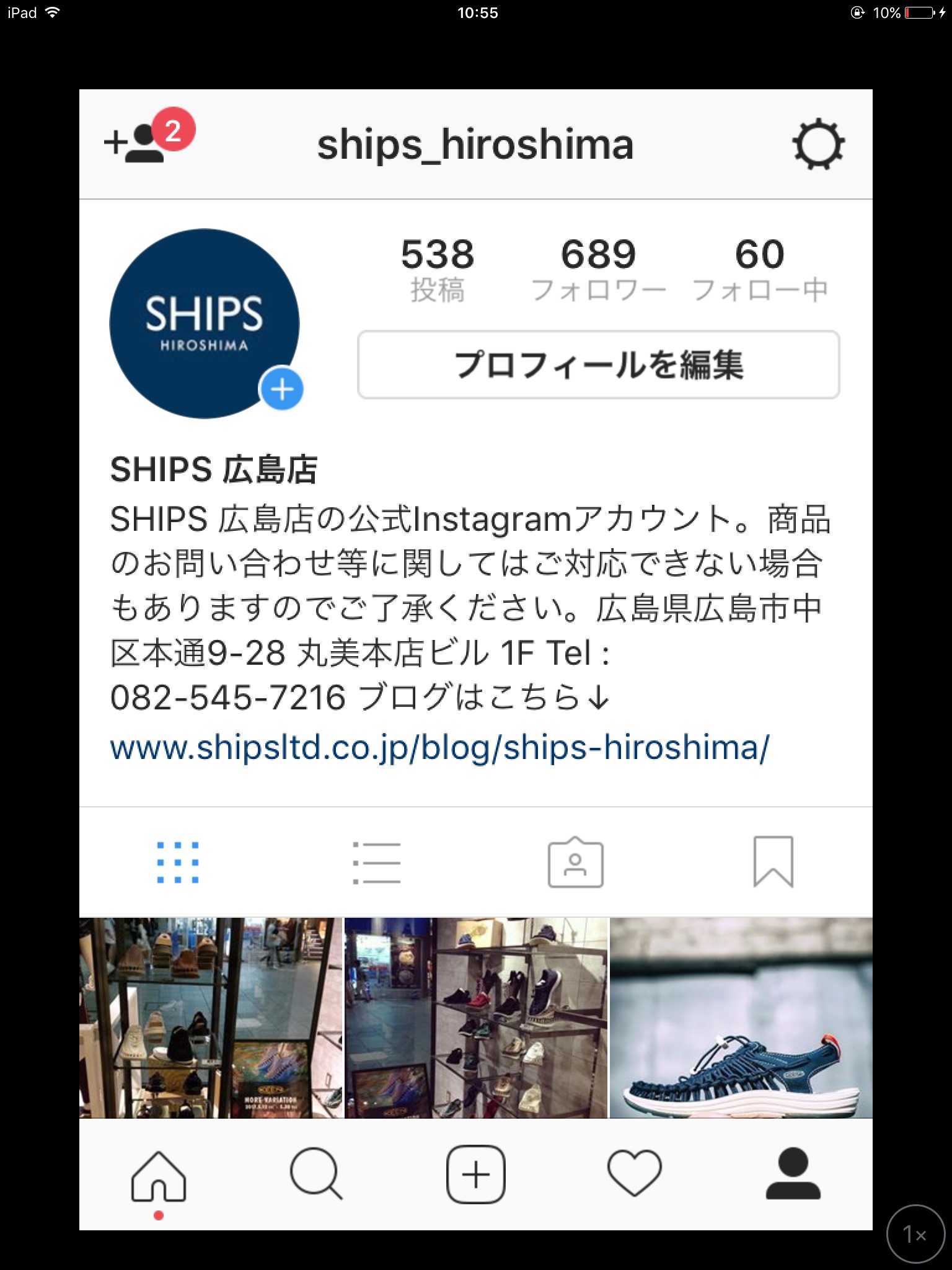
Task: Switch to grid view of posts
Action: pyautogui.click(x=178, y=863)
